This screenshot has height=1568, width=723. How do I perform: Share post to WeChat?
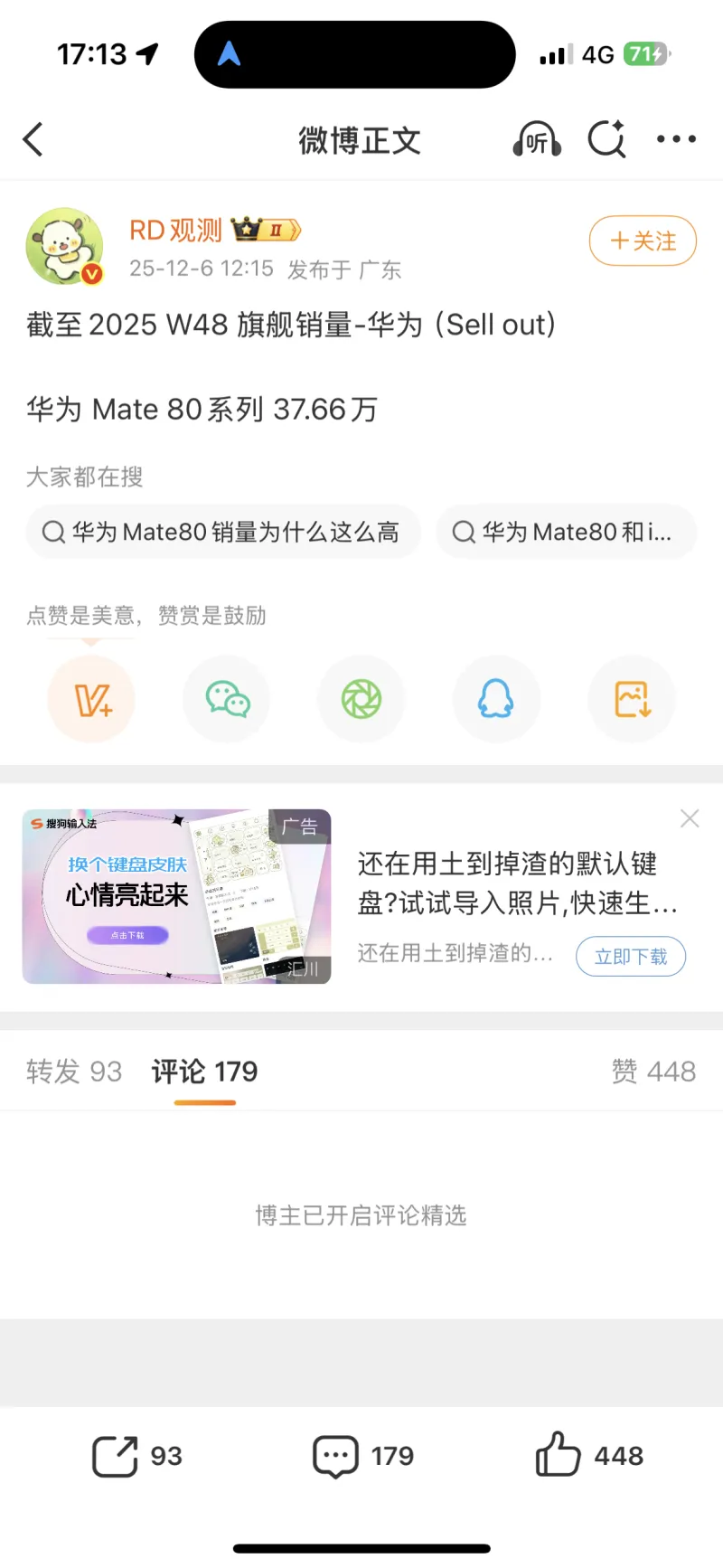[227, 700]
